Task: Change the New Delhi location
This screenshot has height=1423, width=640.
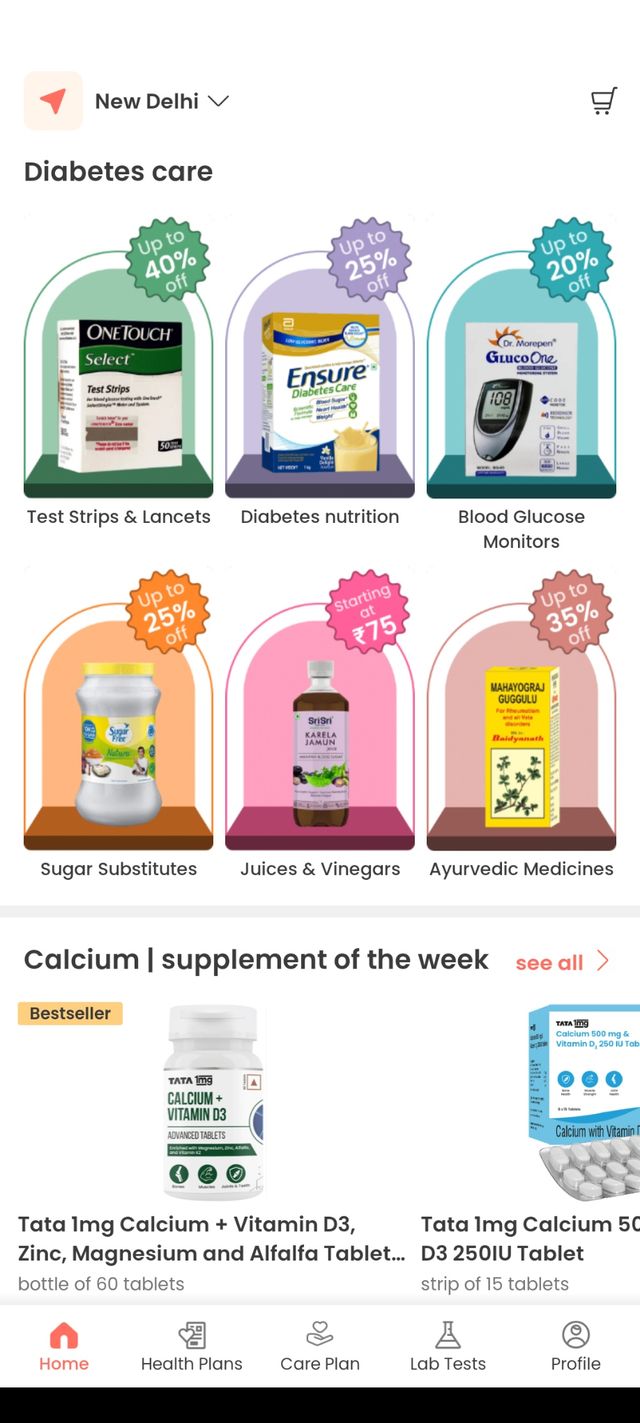Action: tap(160, 101)
